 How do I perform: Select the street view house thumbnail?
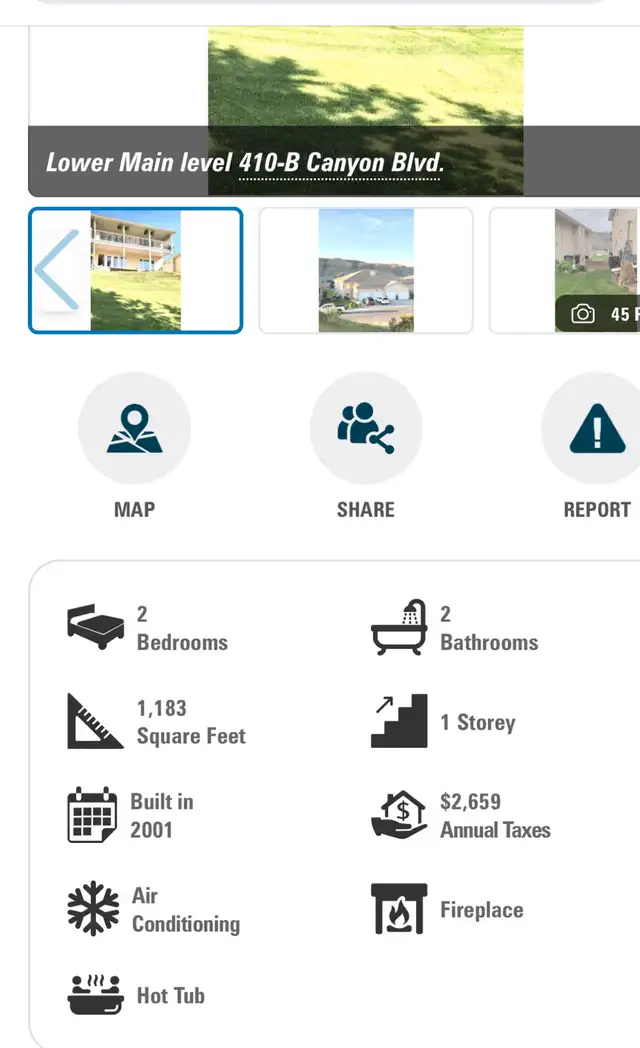coord(365,270)
